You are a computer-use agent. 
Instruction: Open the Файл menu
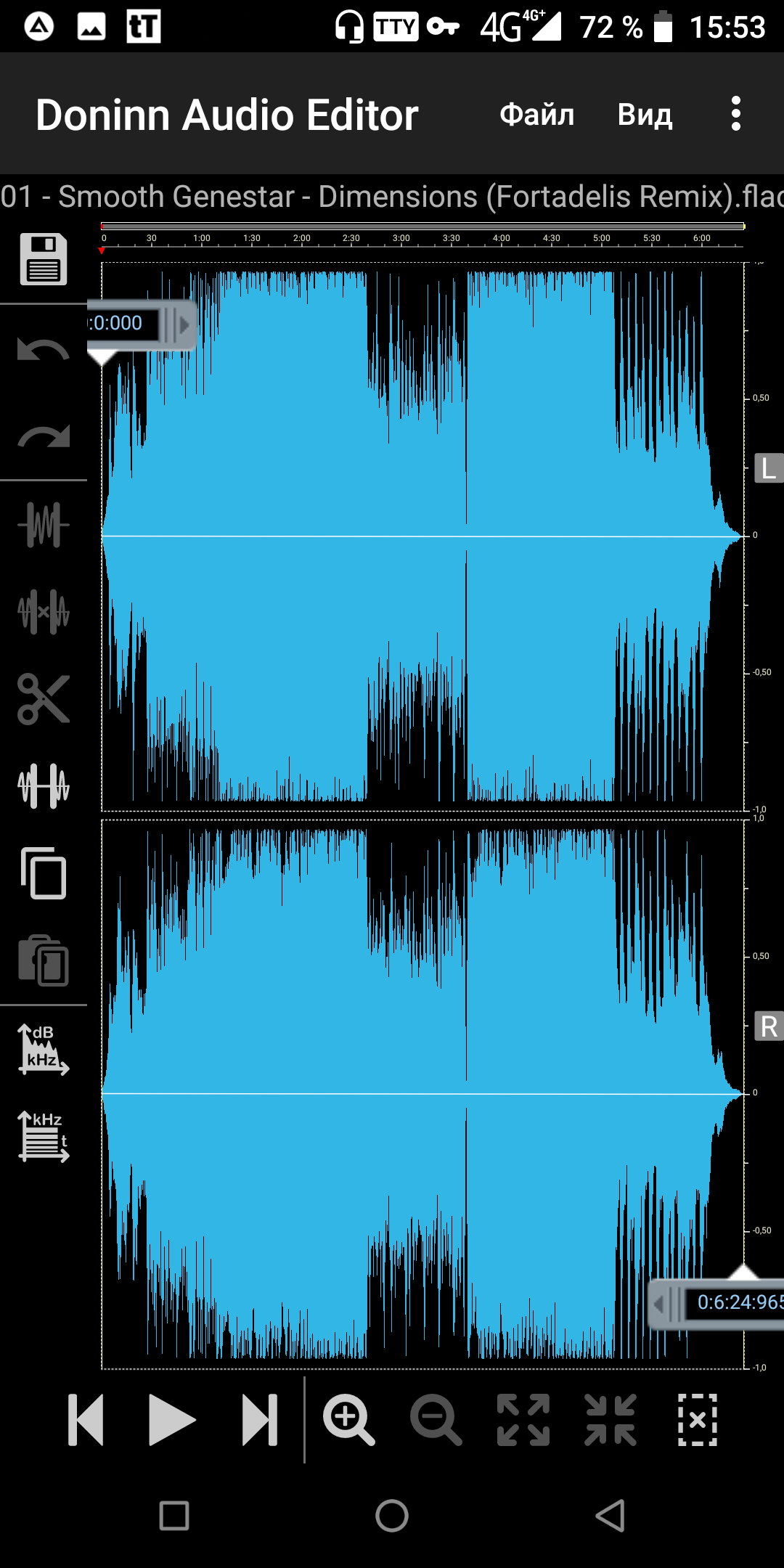pos(537,114)
